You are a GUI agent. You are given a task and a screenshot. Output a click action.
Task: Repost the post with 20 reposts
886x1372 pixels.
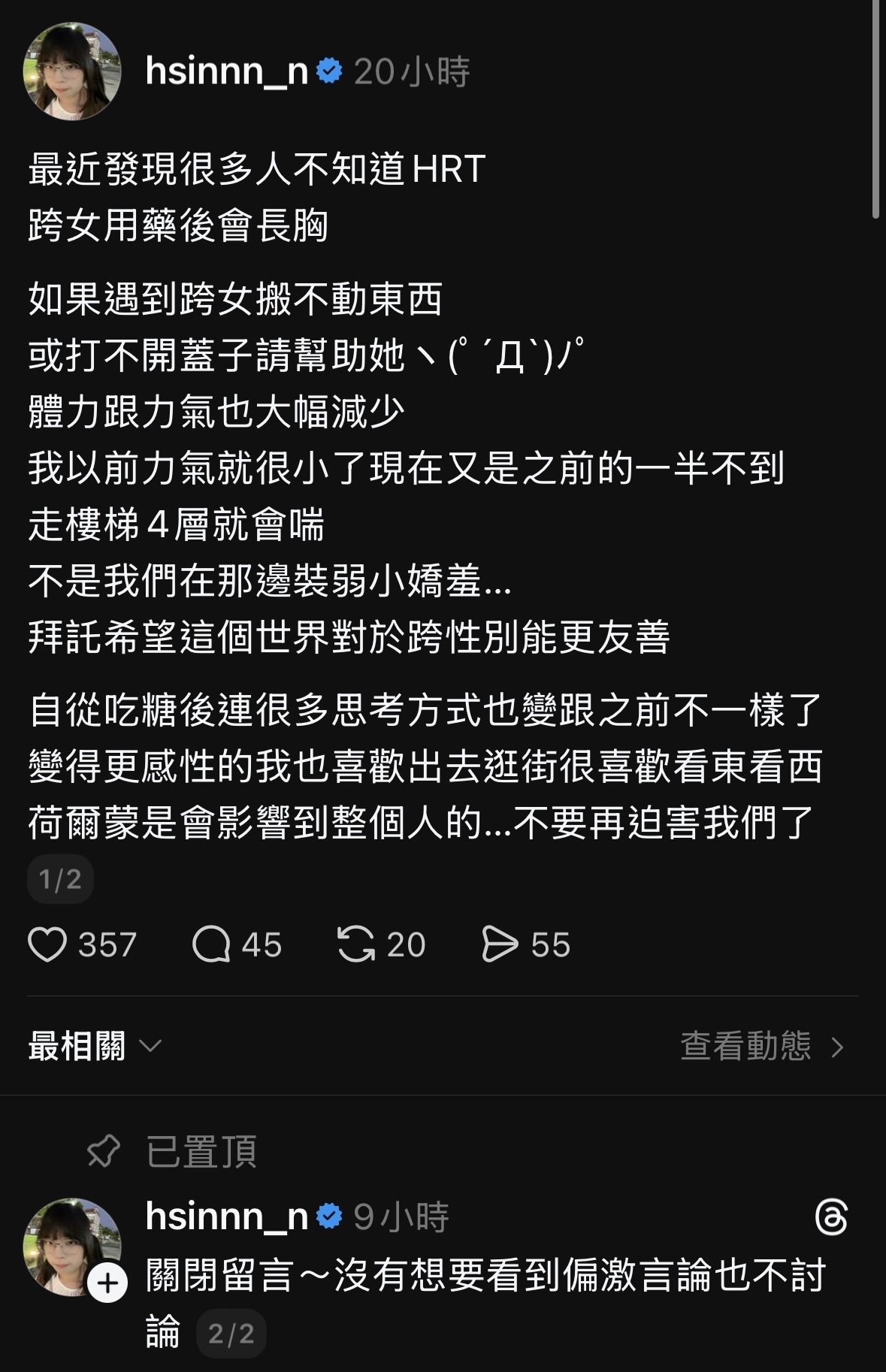pyautogui.click(x=355, y=944)
